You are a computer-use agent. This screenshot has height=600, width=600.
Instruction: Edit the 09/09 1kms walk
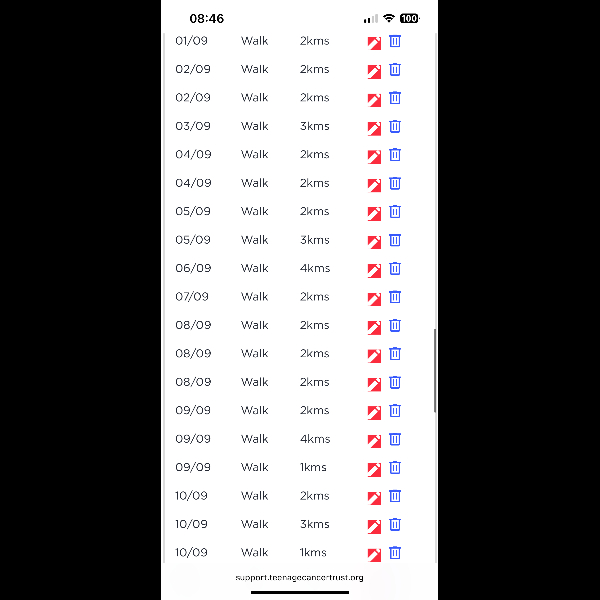click(x=374, y=469)
